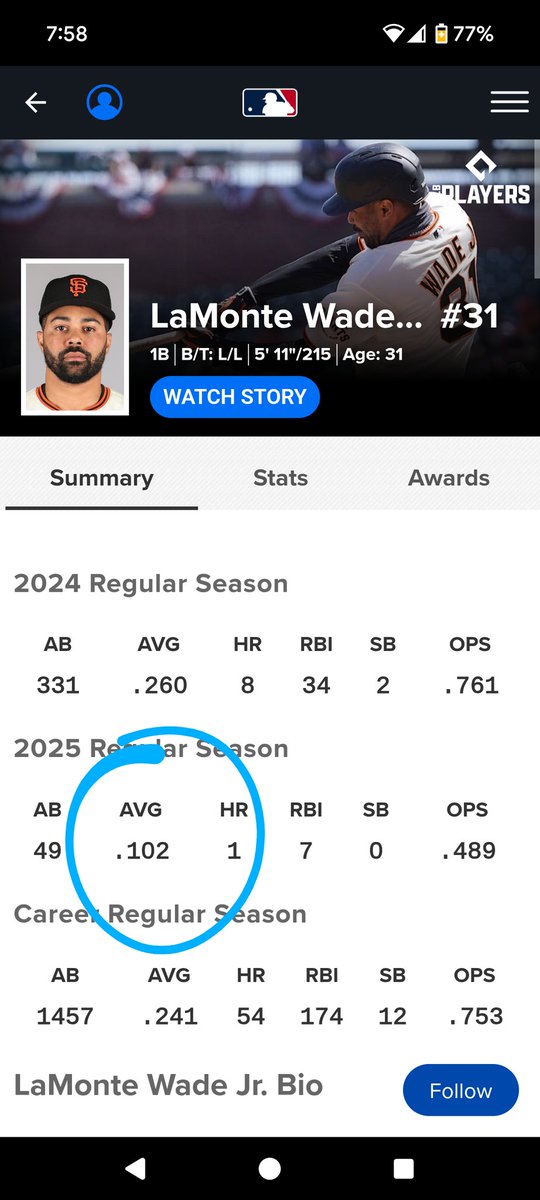Tap the Watch Story button

click(235, 397)
